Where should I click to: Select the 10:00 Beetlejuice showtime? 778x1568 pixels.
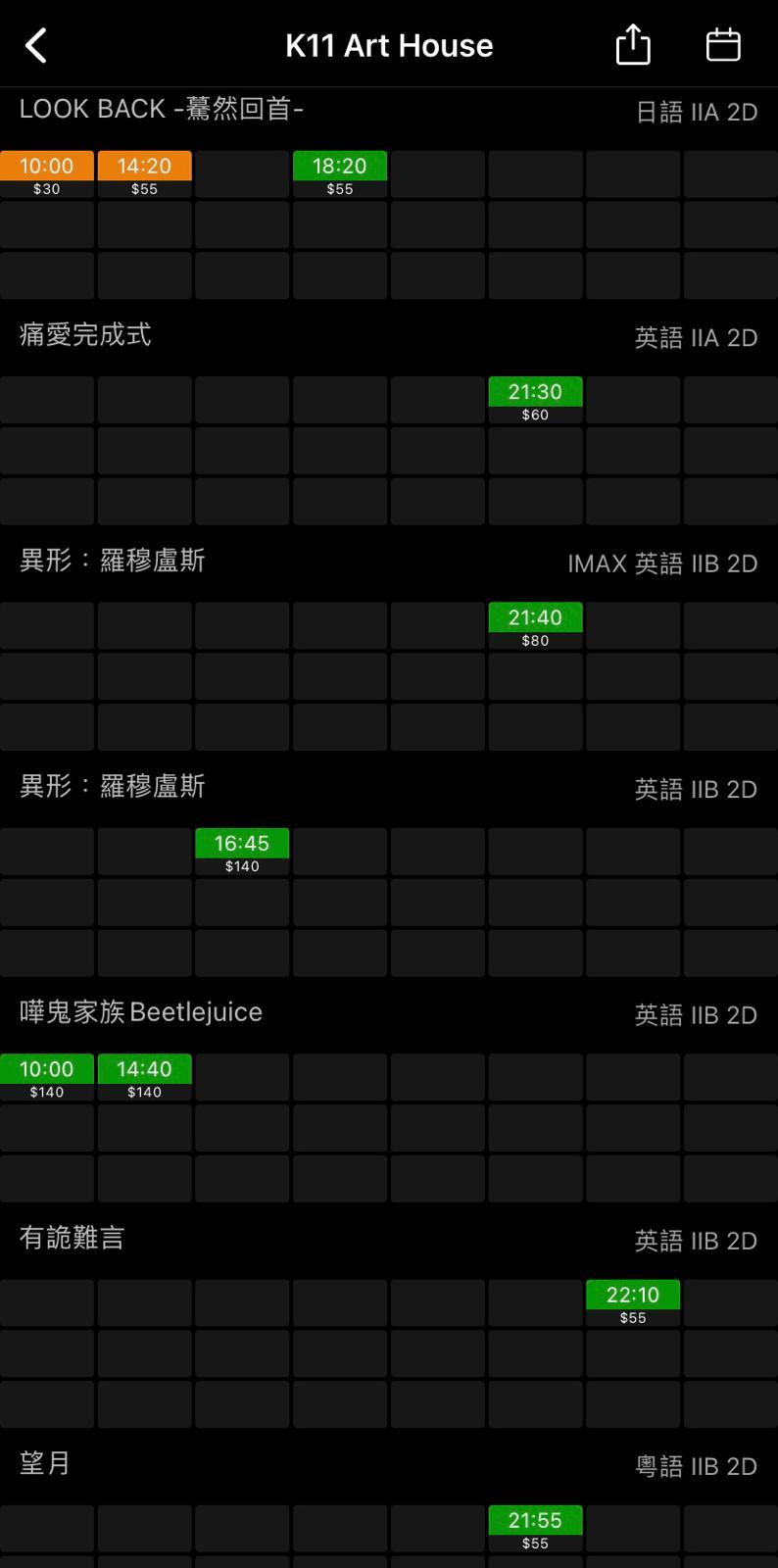(x=46, y=1068)
